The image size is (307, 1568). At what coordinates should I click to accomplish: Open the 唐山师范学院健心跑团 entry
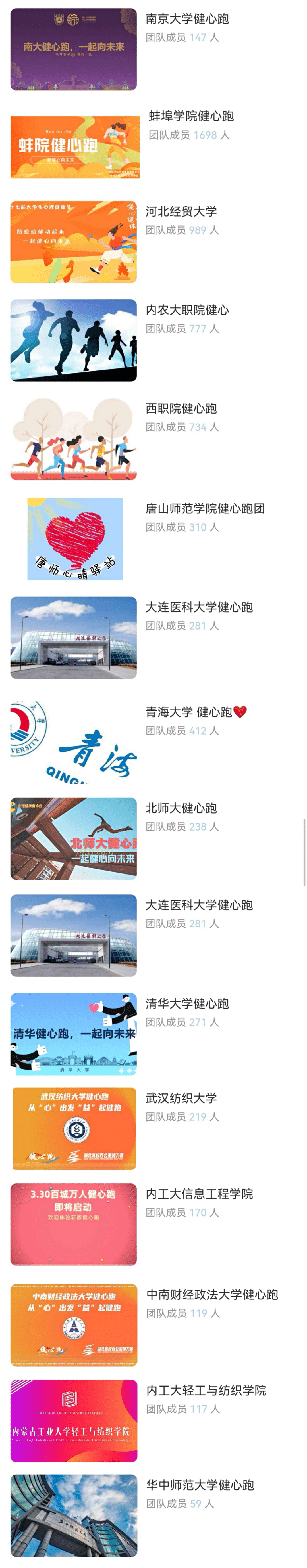click(205, 508)
